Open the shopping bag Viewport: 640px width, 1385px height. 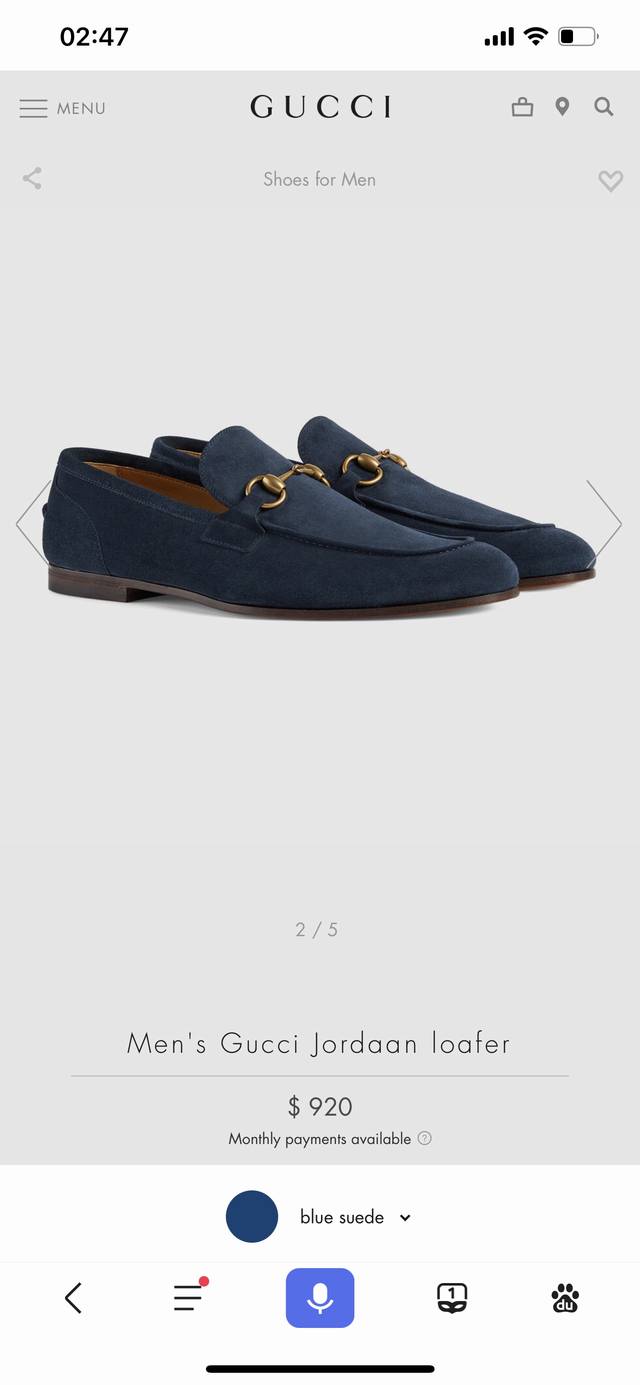tap(522, 107)
